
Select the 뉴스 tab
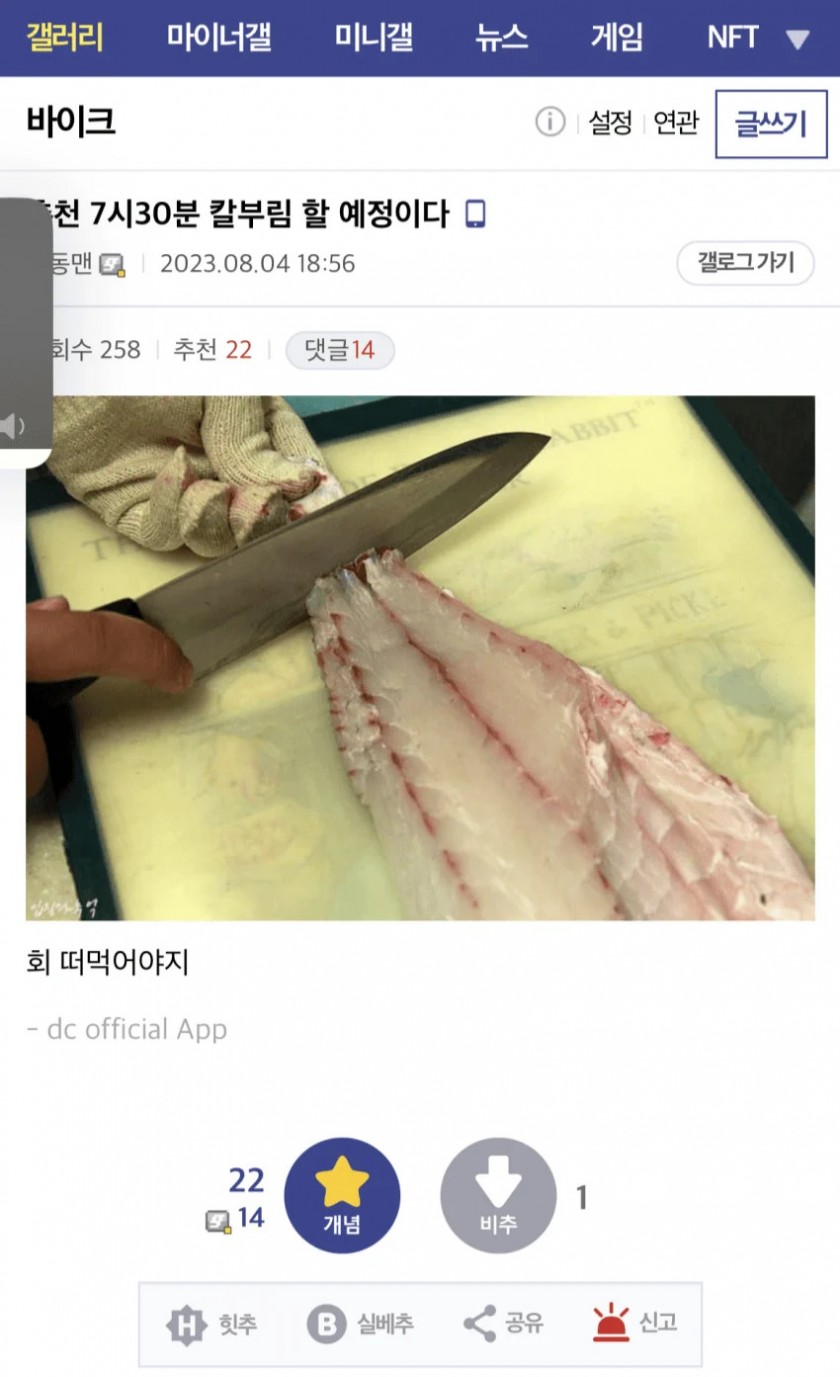point(501,38)
